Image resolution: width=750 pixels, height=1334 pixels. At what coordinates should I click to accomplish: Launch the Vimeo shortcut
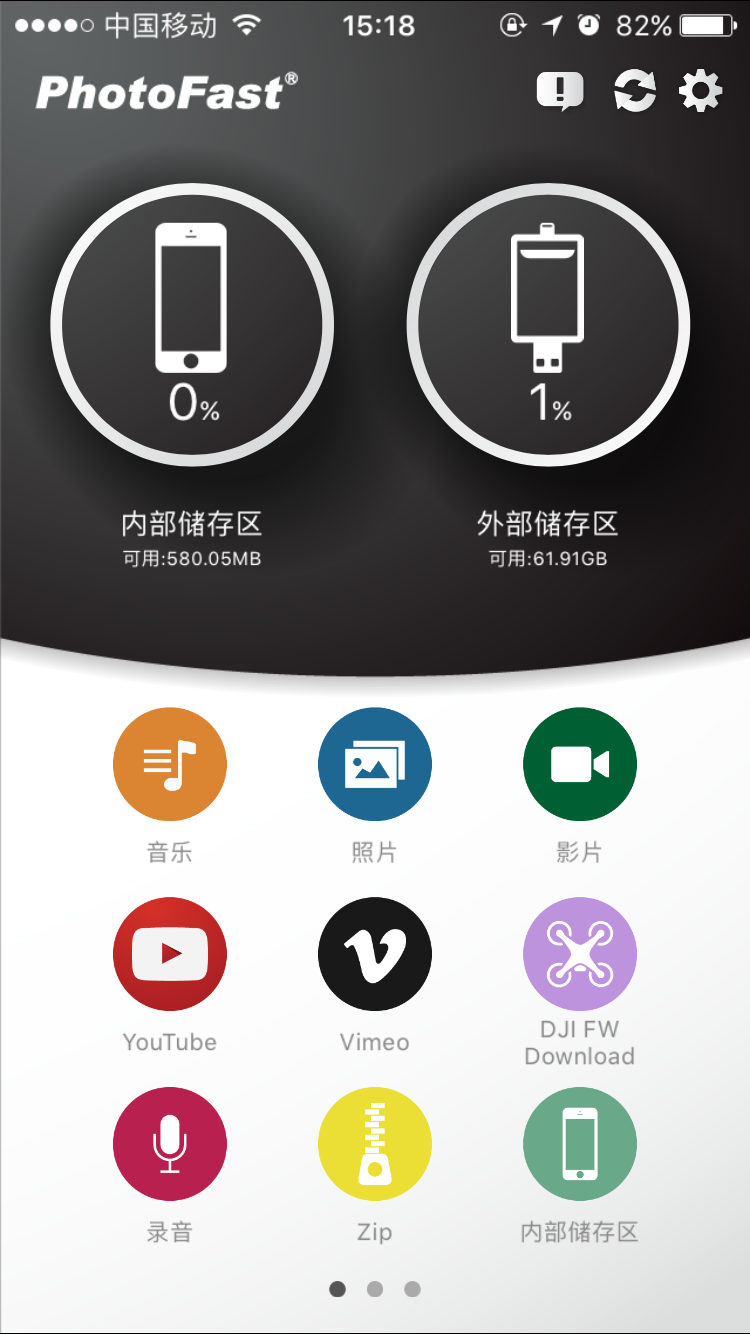(x=375, y=954)
